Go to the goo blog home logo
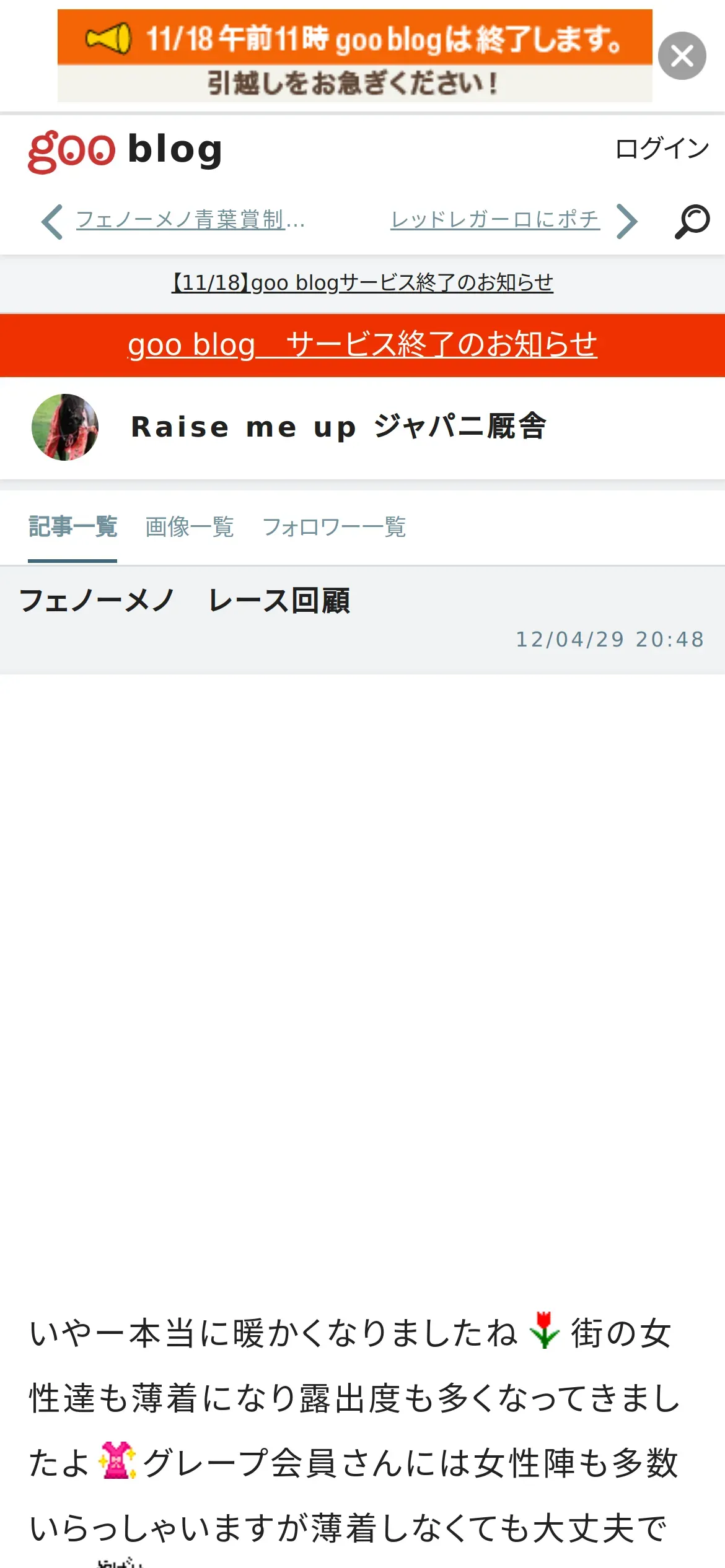The width and height of the screenshot is (725, 1568). tap(125, 150)
